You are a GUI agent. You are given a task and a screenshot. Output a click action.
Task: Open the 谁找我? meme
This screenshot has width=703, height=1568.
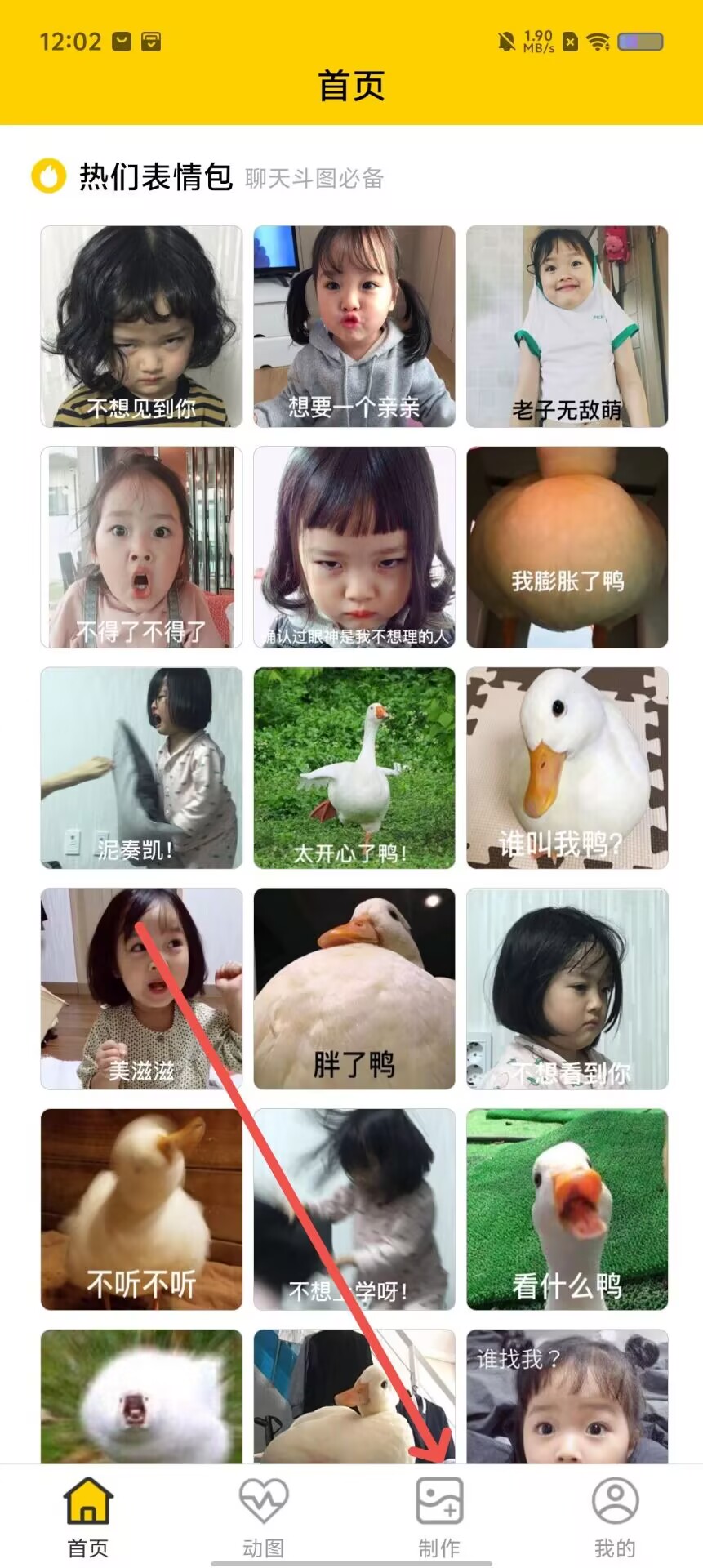567,1396
